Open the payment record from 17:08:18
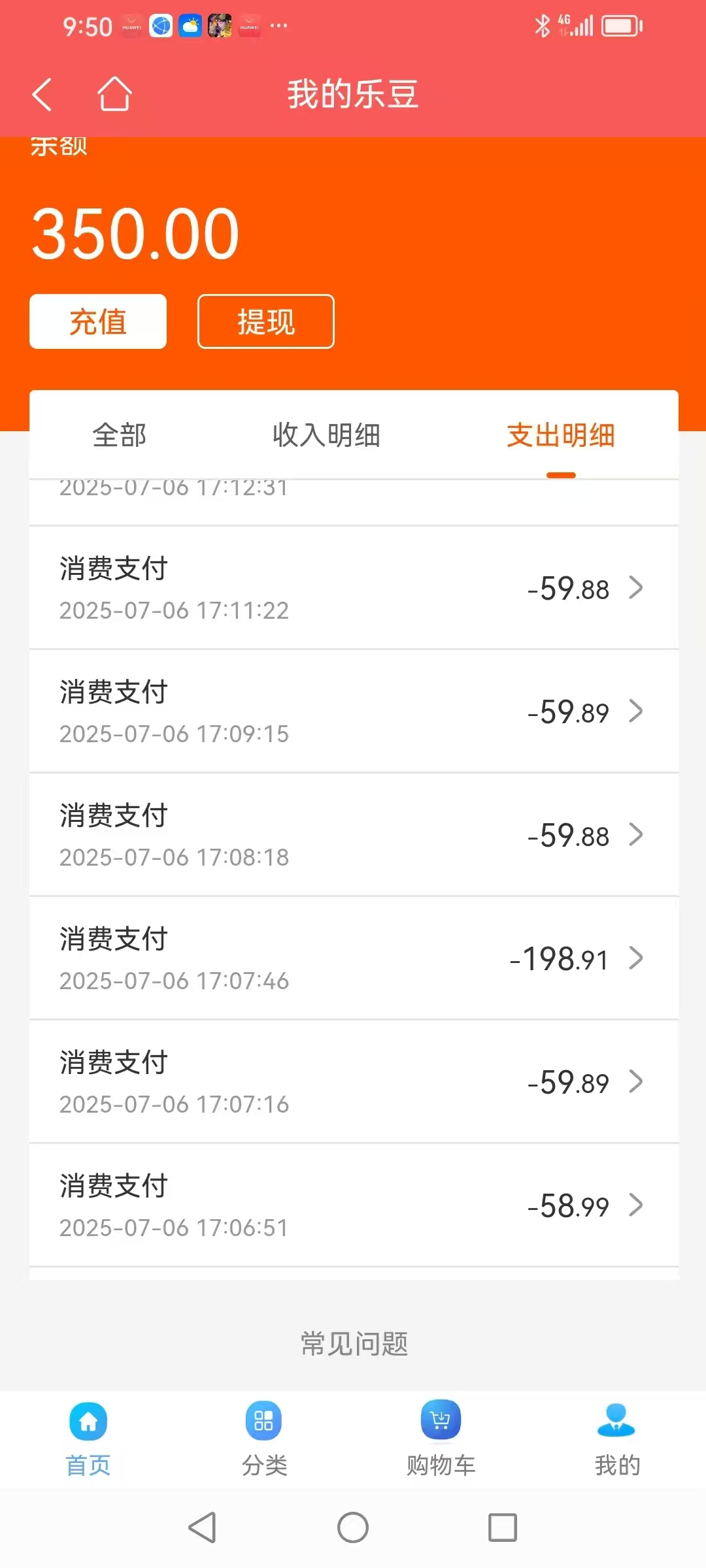Viewport: 706px width, 1568px height. (354, 835)
